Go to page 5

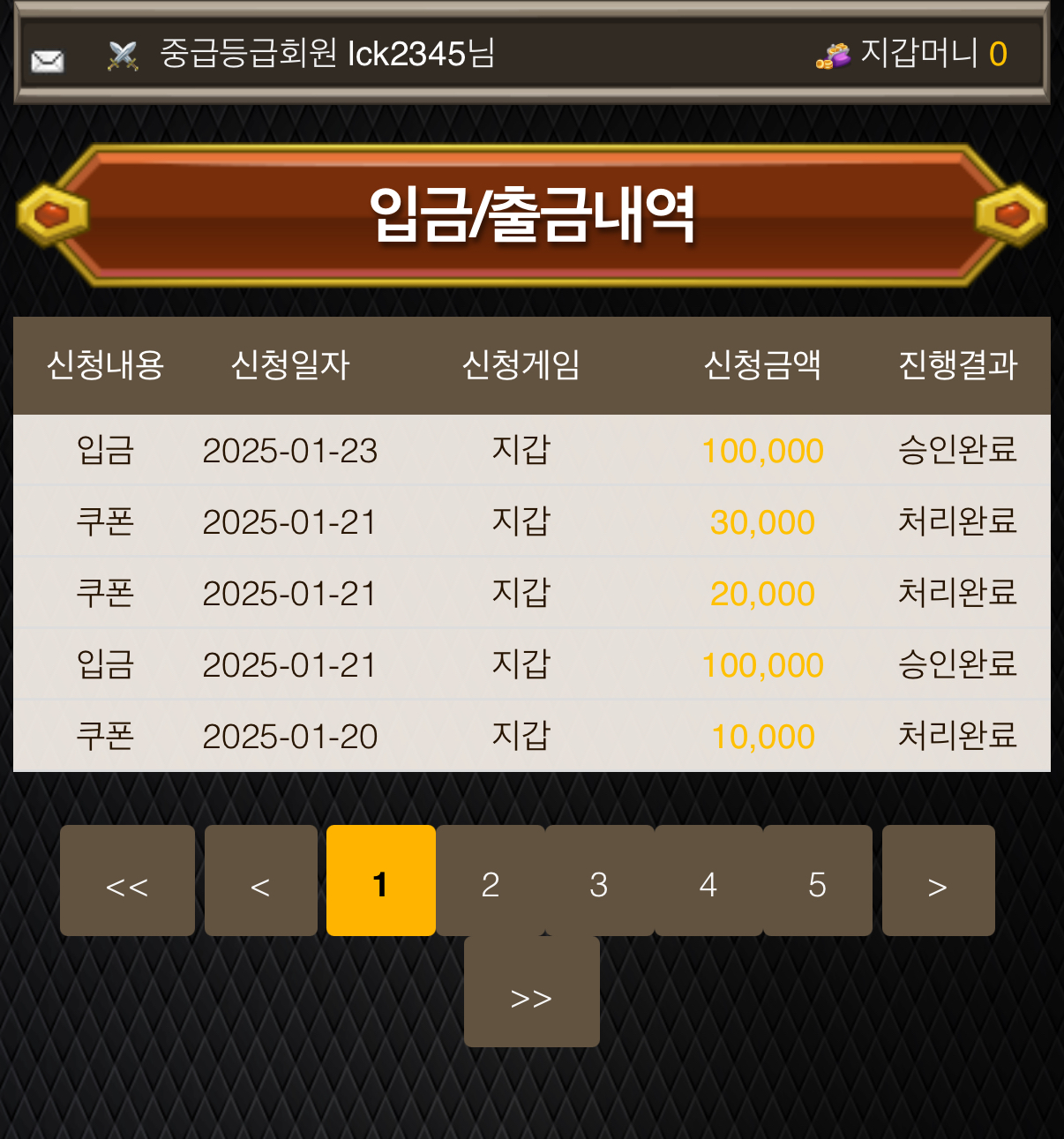[817, 881]
